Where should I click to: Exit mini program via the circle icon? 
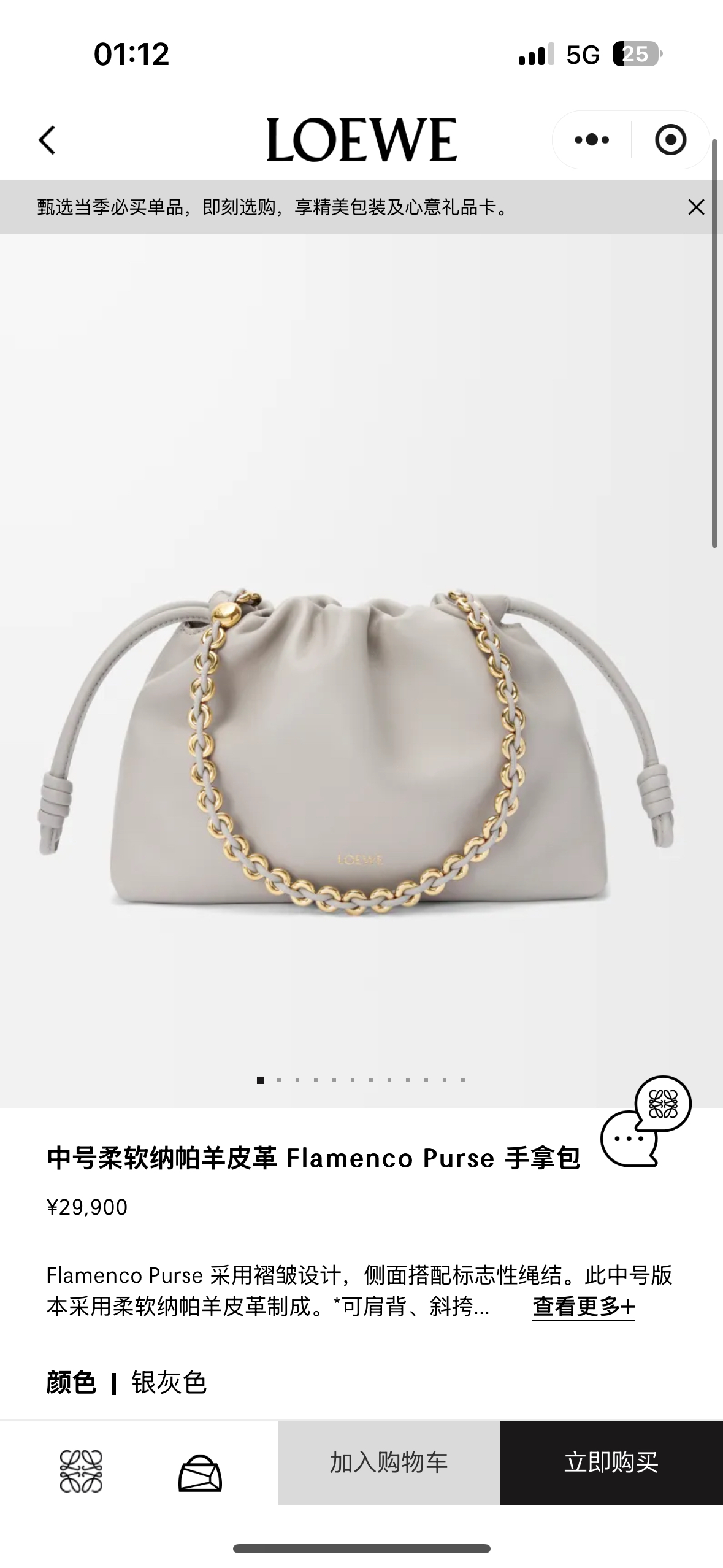click(672, 139)
